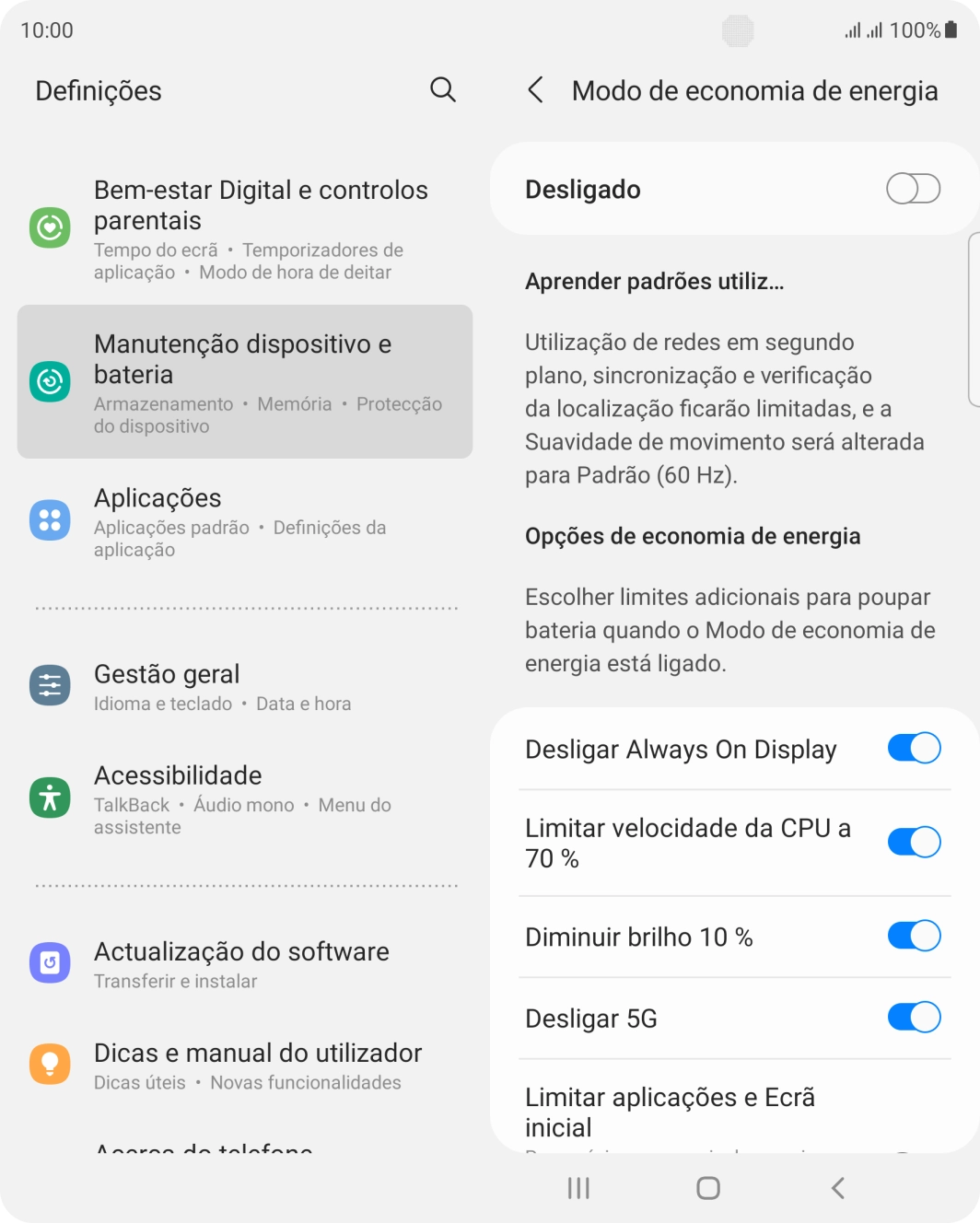The image size is (980, 1223).
Task: Tap the Acessibilidade person icon
Action: coord(51,798)
